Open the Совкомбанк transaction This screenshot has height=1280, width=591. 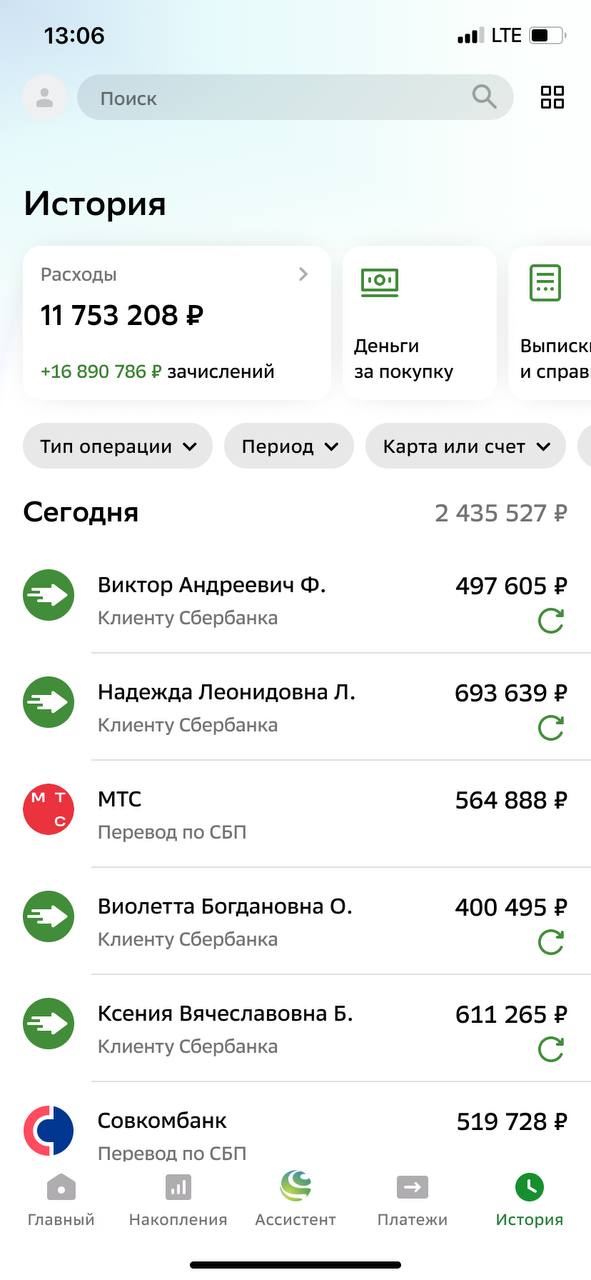pyautogui.click(x=295, y=1128)
